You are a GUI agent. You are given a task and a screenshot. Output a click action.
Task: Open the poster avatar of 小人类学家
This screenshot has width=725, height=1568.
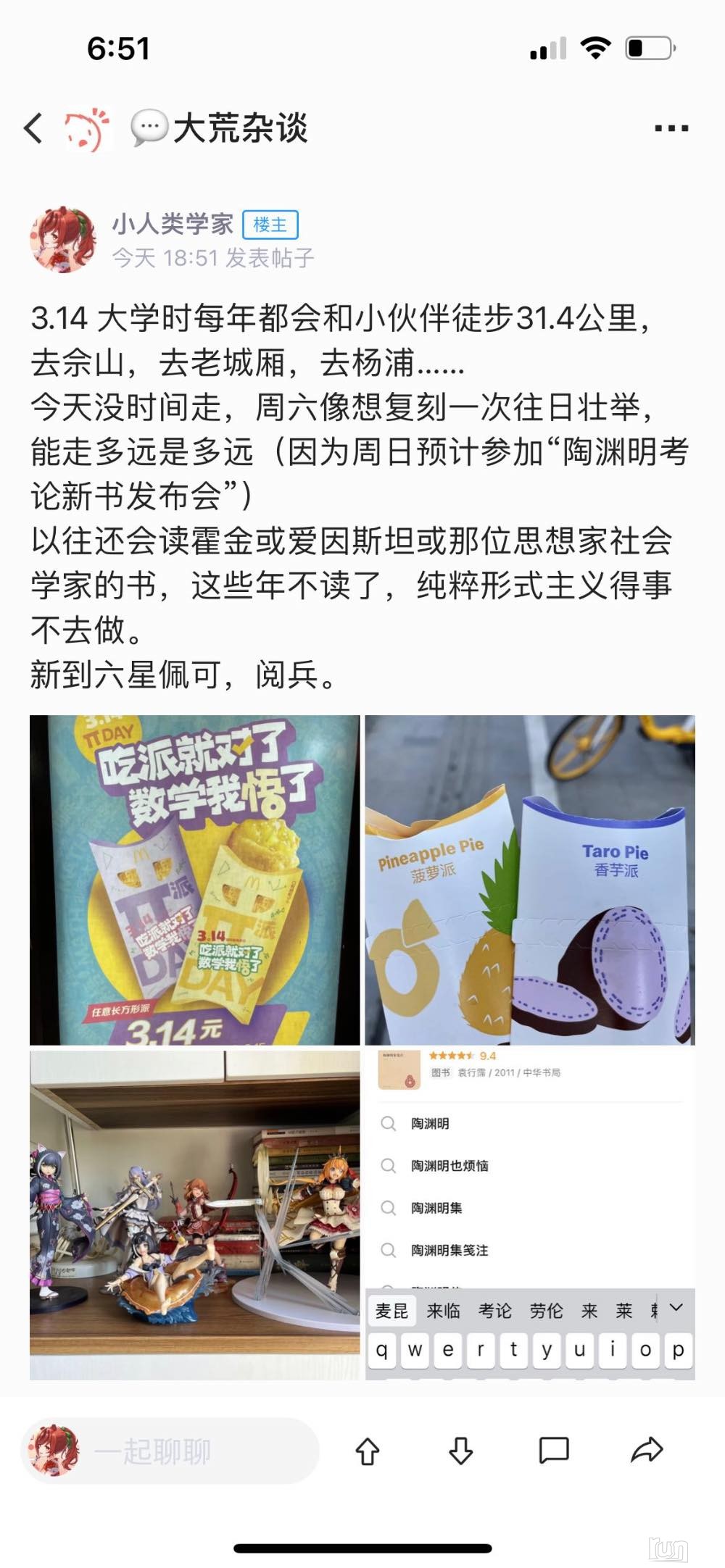(63, 240)
